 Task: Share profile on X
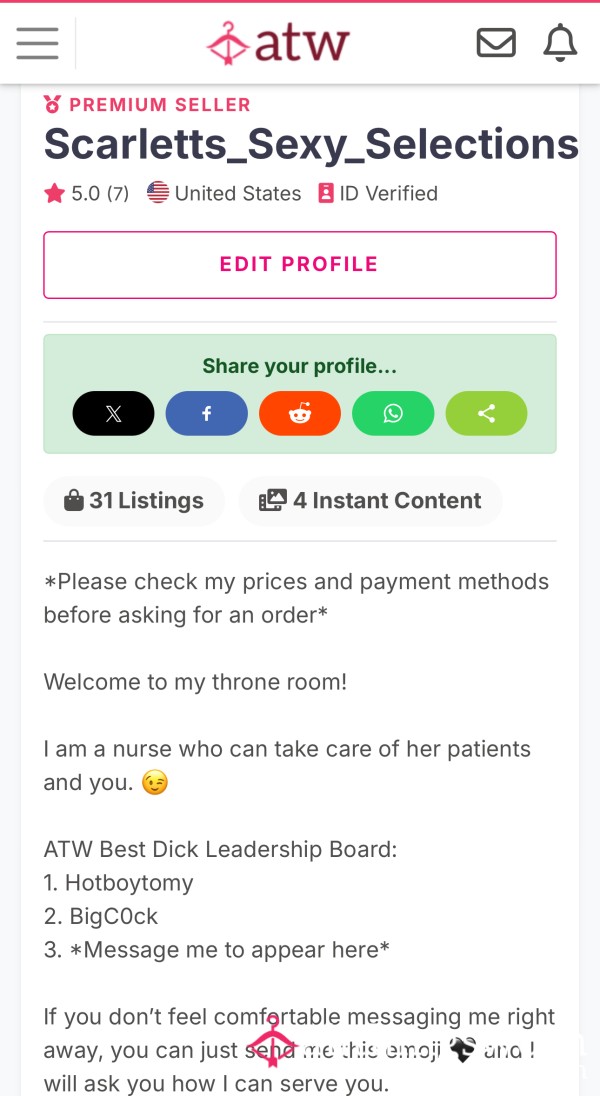113,413
